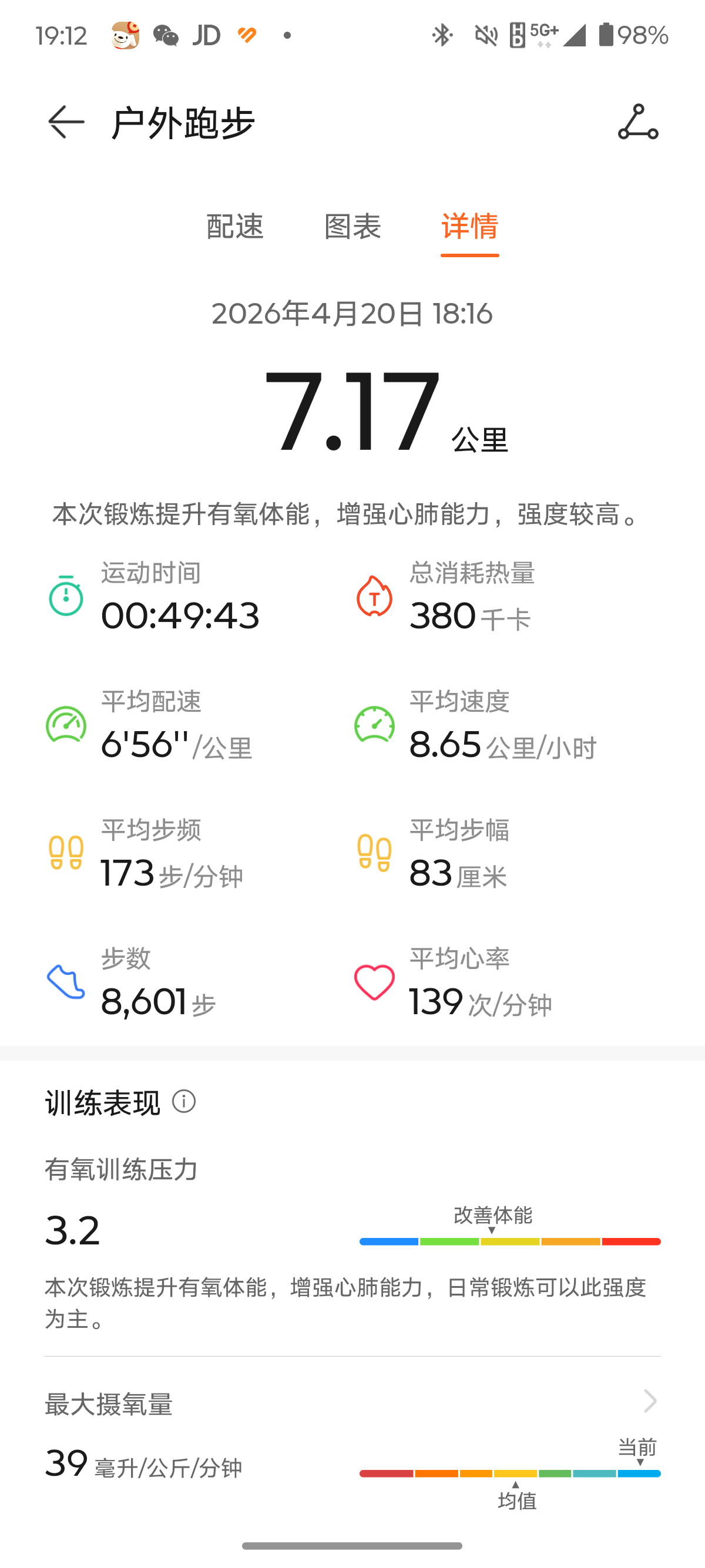Tap the info icon next to 训练表现

(183, 1103)
